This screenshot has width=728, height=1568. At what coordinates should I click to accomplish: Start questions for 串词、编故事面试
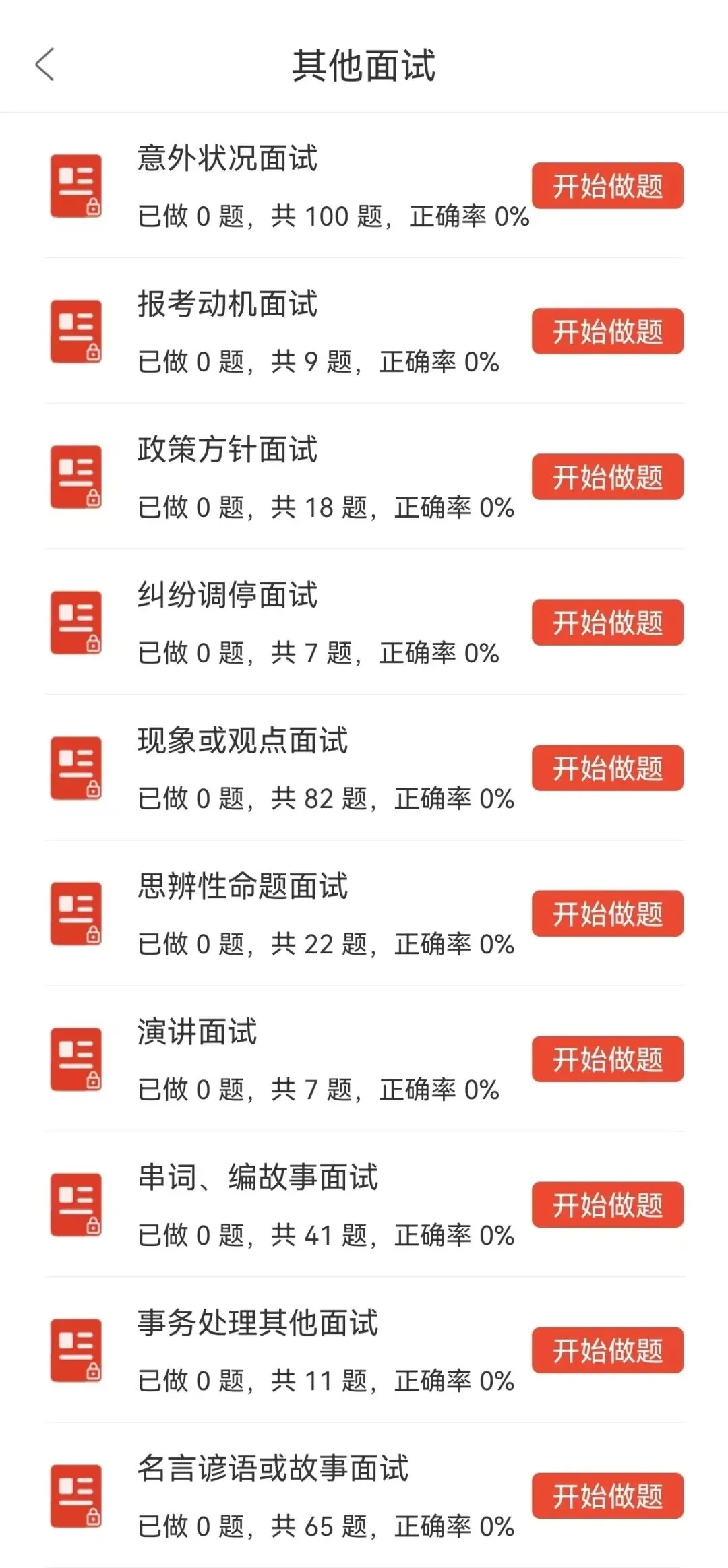pyautogui.click(x=607, y=1205)
